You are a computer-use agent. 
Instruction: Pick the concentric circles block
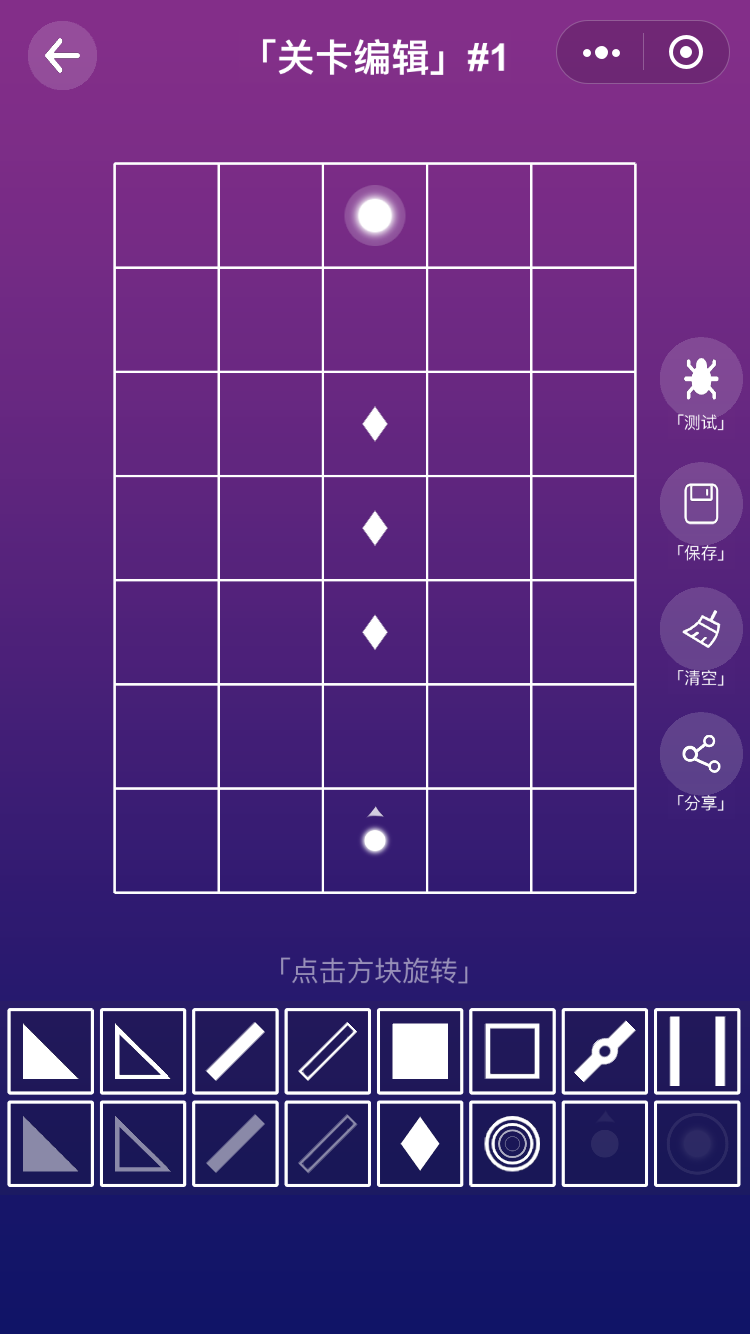pyautogui.click(x=512, y=1144)
